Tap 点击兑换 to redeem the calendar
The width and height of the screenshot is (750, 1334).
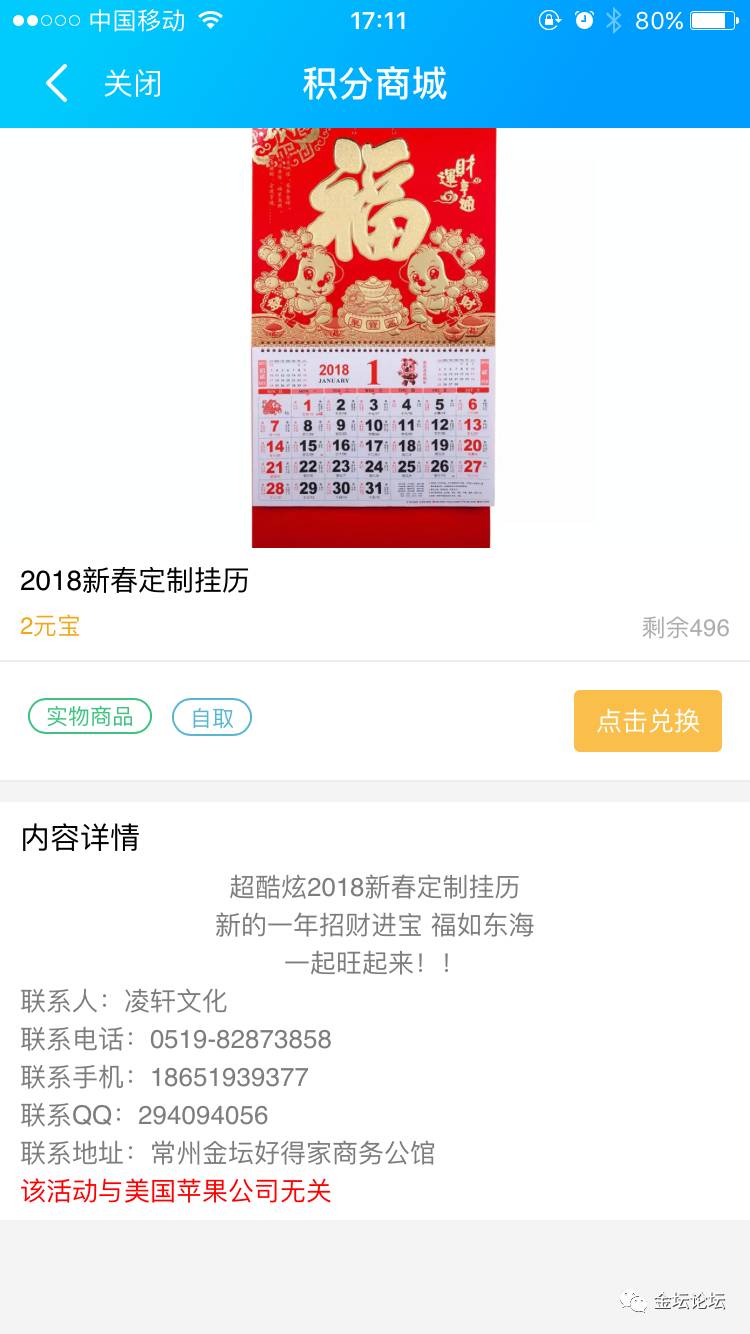(x=647, y=721)
